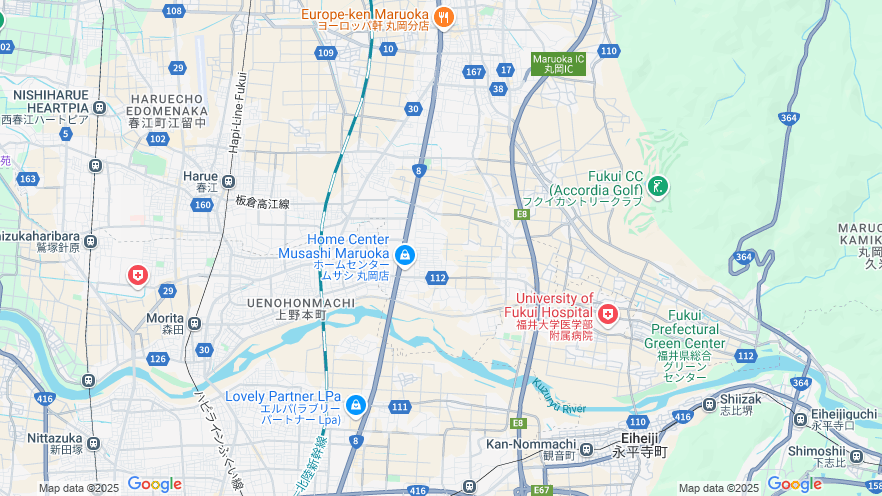Open the Europe-ken Maruoka restaurant marker
882x496 pixels.
(444, 16)
